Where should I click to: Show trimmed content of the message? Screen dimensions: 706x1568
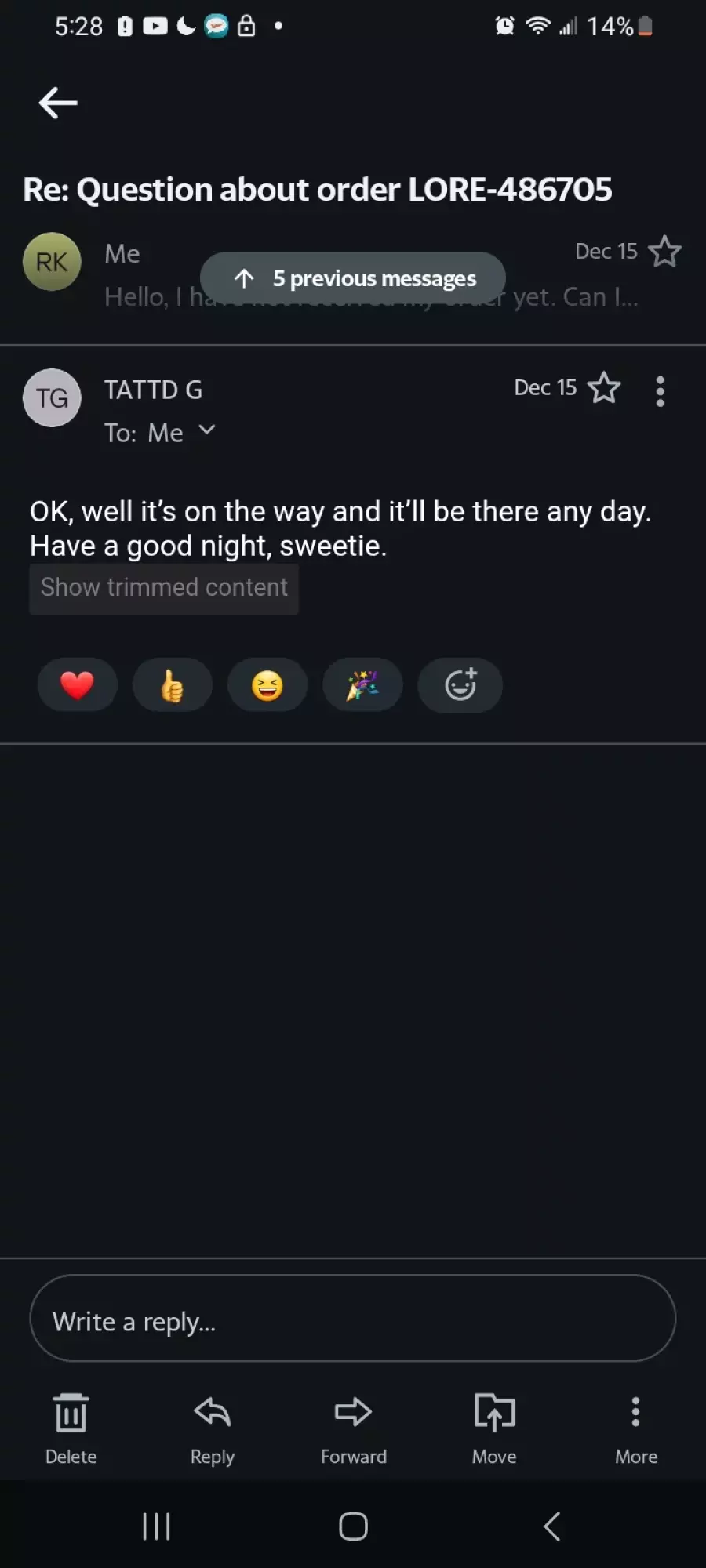(164, 588)
